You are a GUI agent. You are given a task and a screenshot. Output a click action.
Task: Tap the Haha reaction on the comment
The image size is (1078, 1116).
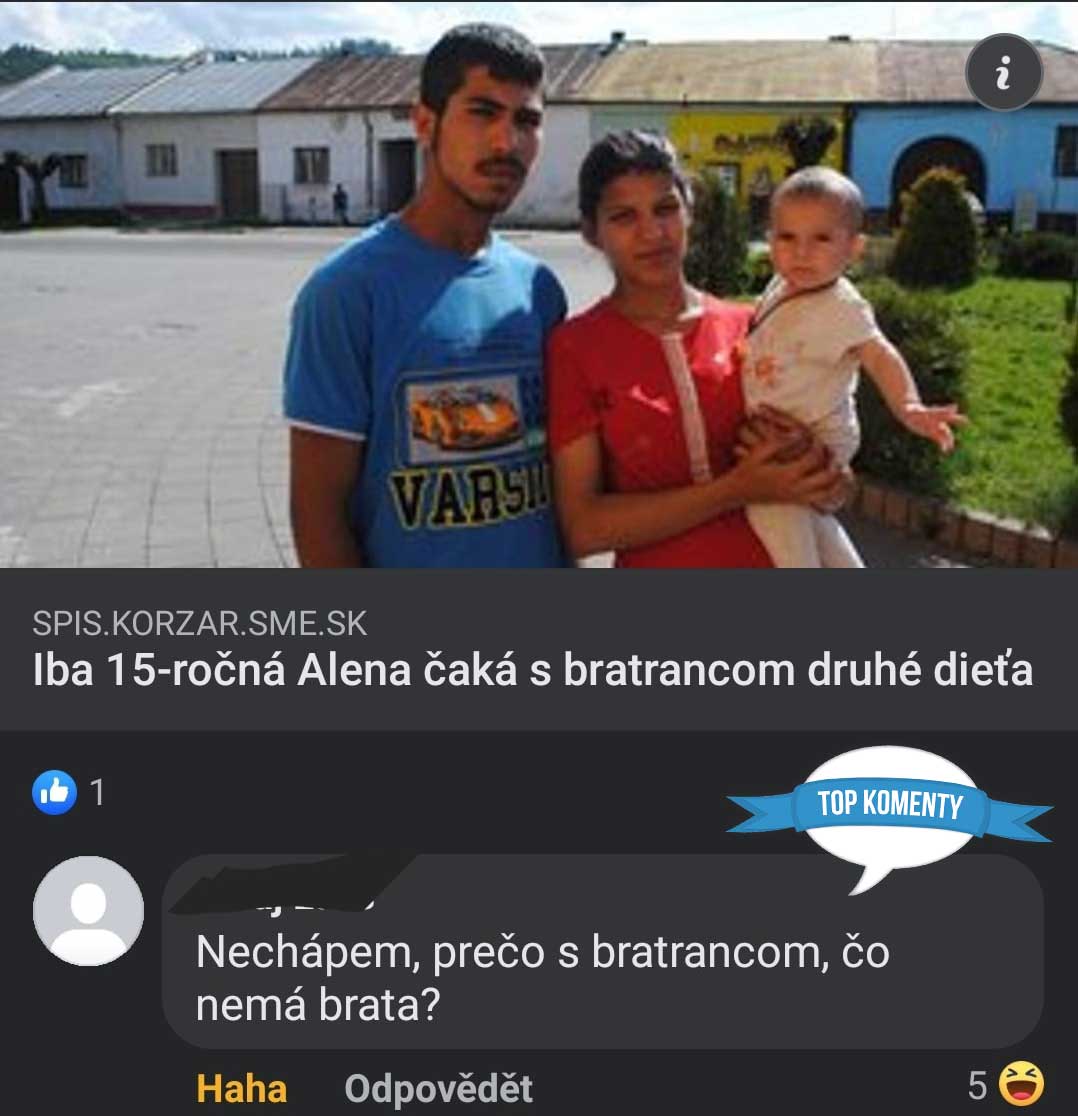[241, 1088]
